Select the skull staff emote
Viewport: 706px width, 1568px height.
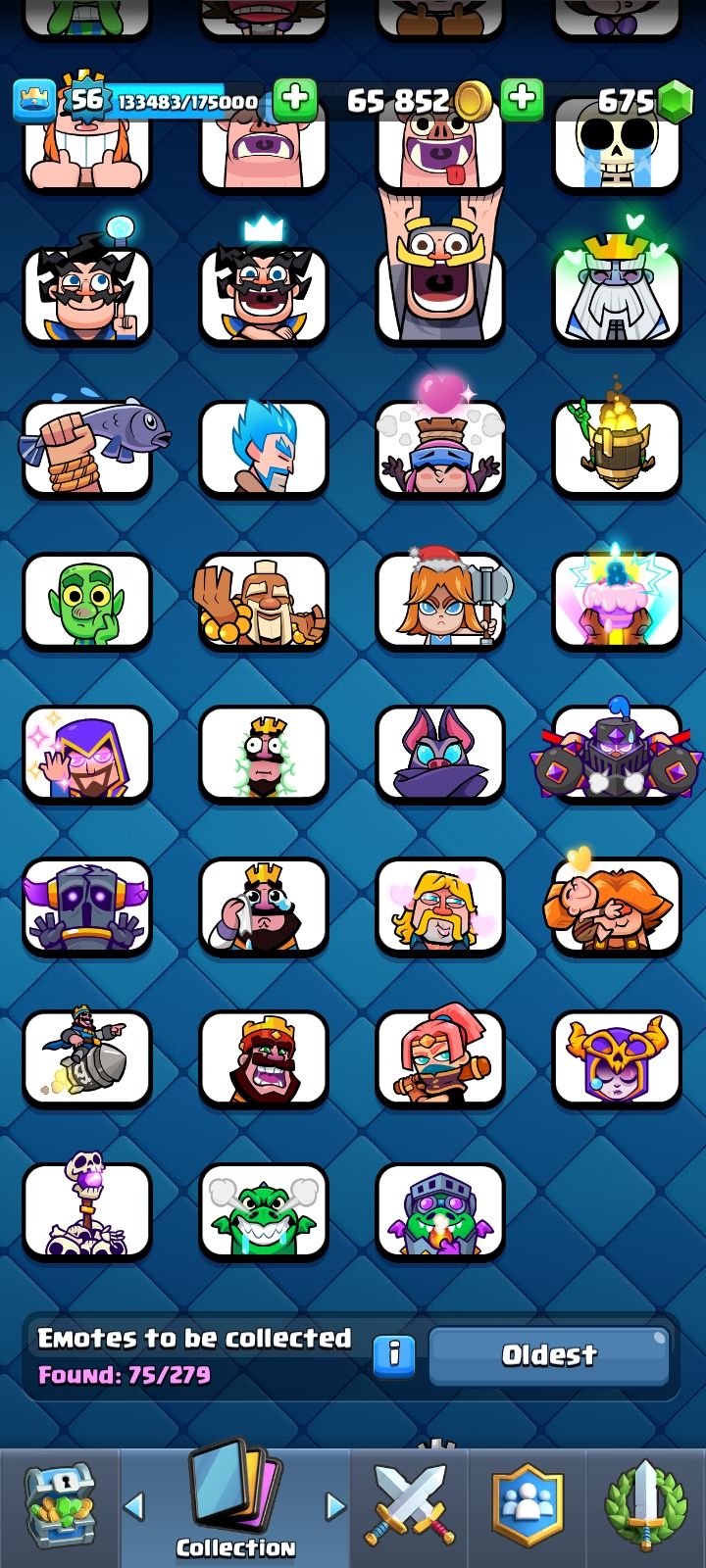(87, 1211)
